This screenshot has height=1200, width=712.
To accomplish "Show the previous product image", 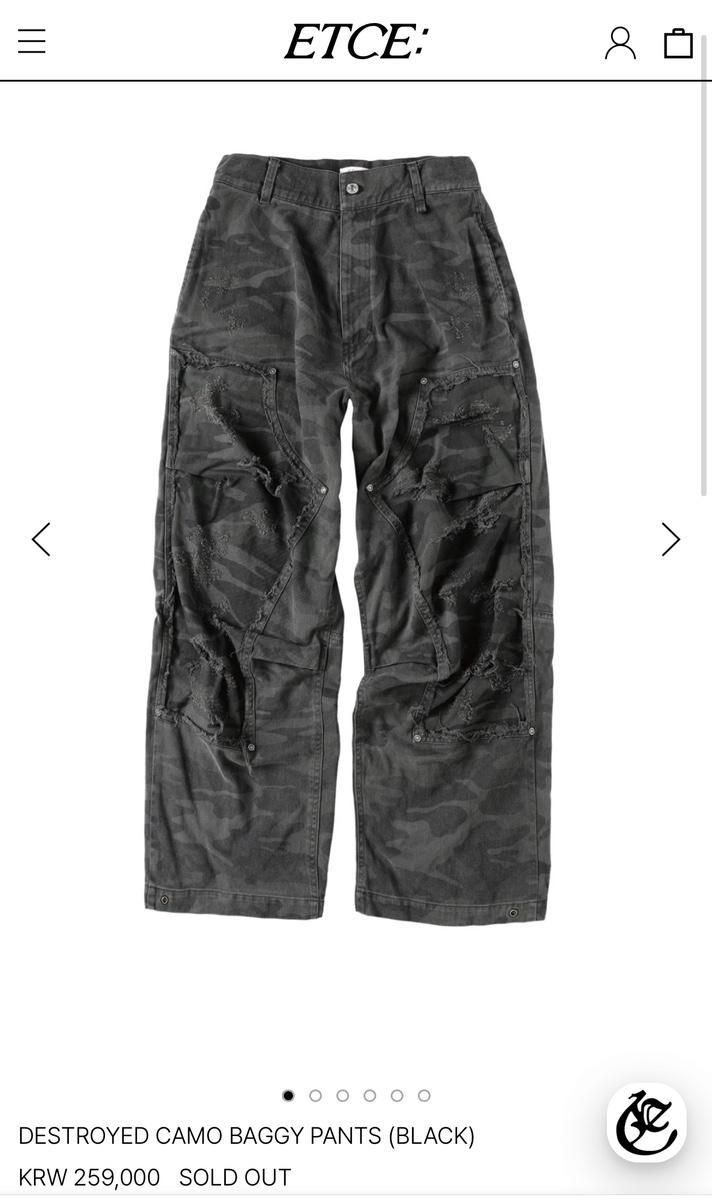I will [41, 539].
